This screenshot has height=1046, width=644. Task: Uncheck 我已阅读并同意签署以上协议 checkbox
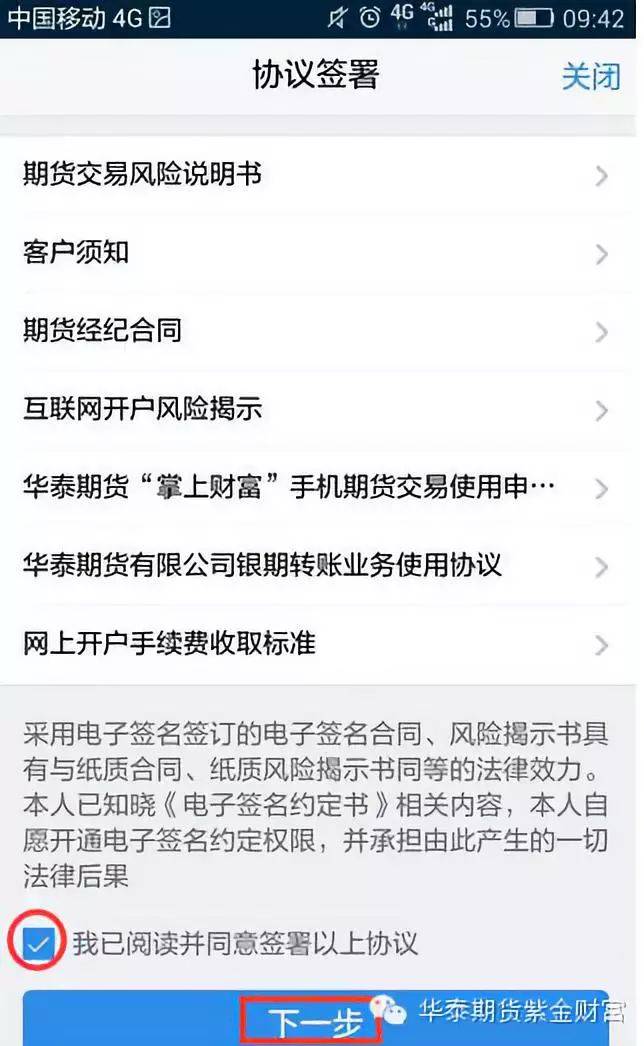[37, 943]
